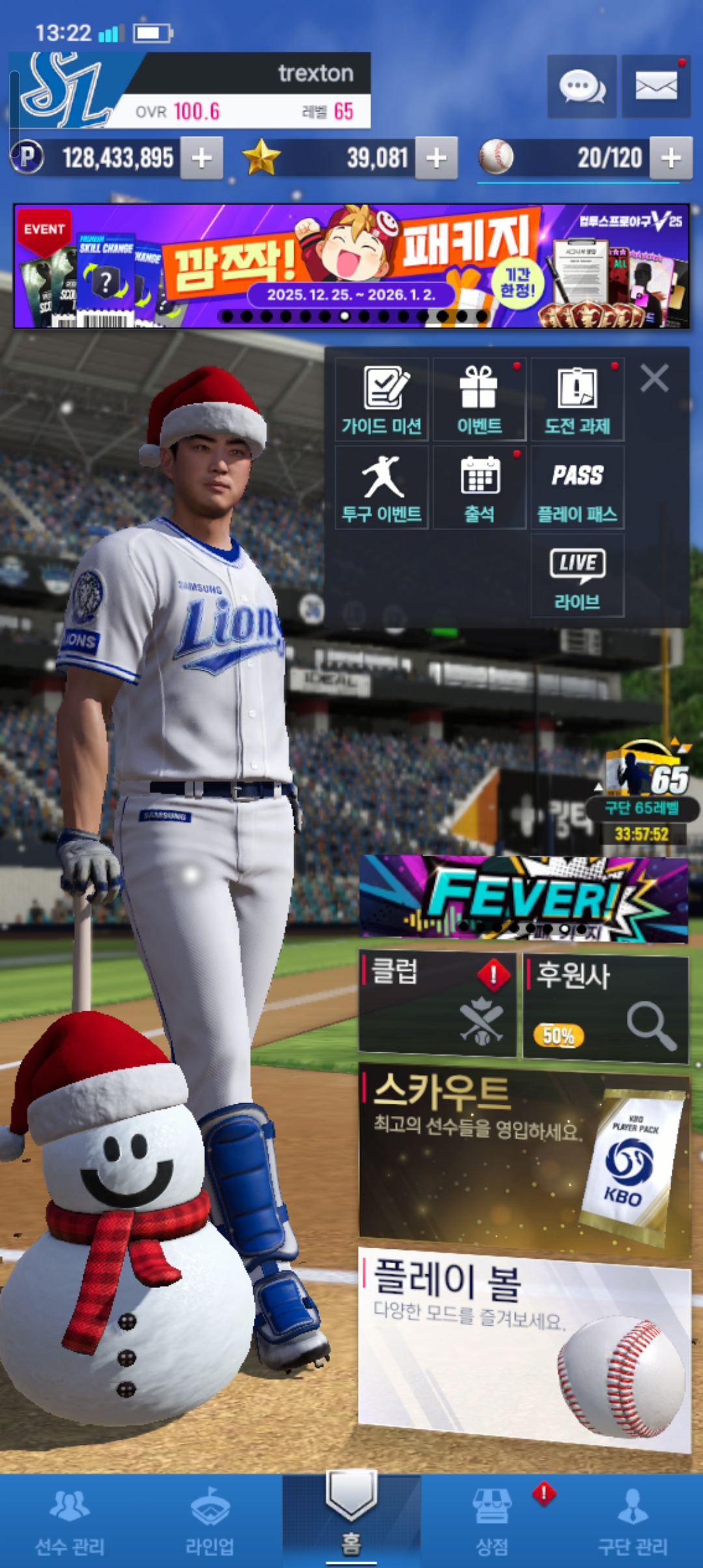
Task: Open the 출석 attendance calendar
Action: click(479, 487)
